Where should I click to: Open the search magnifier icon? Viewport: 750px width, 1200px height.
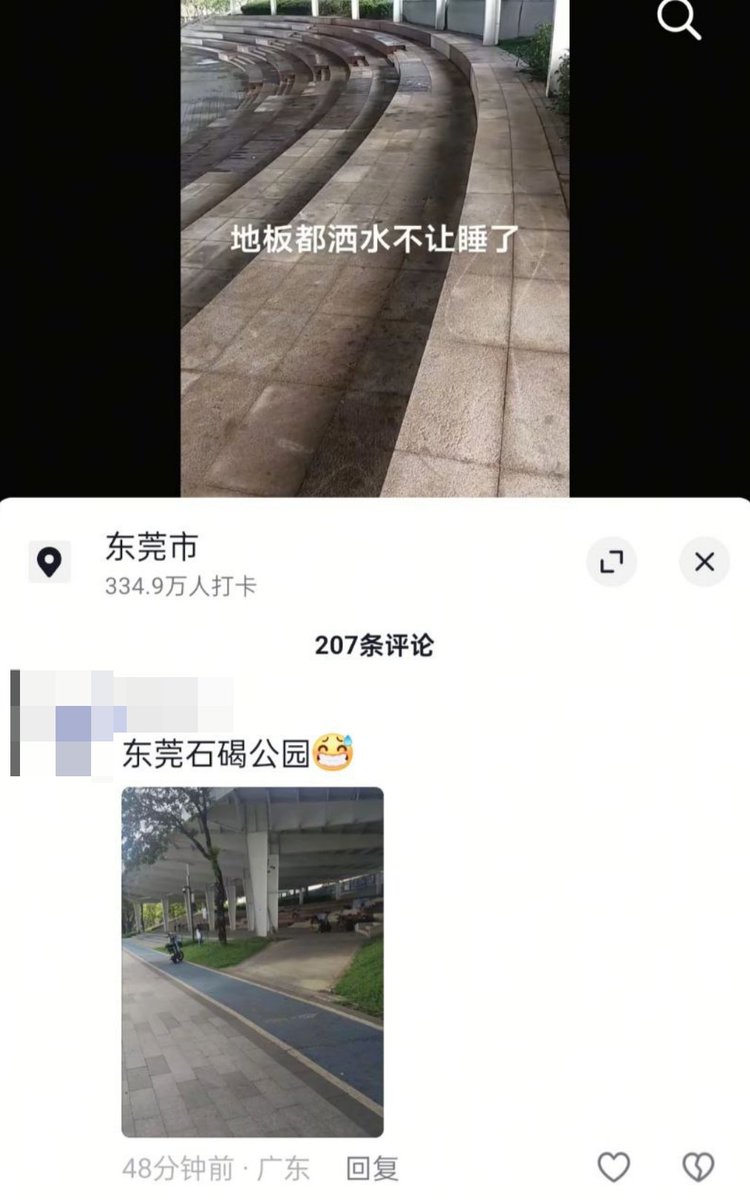point(678,20)
